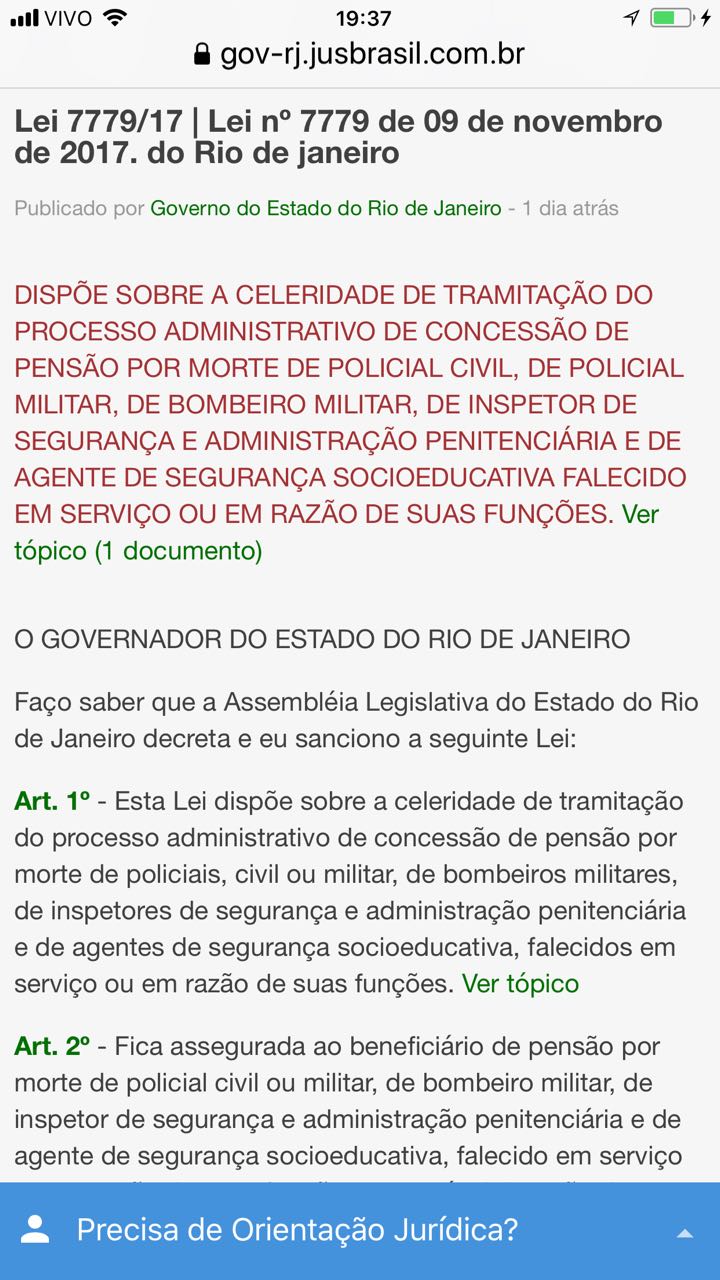The image size is (720, 1280).
Task: Open the Art. 1º article link
Action: 52,802
